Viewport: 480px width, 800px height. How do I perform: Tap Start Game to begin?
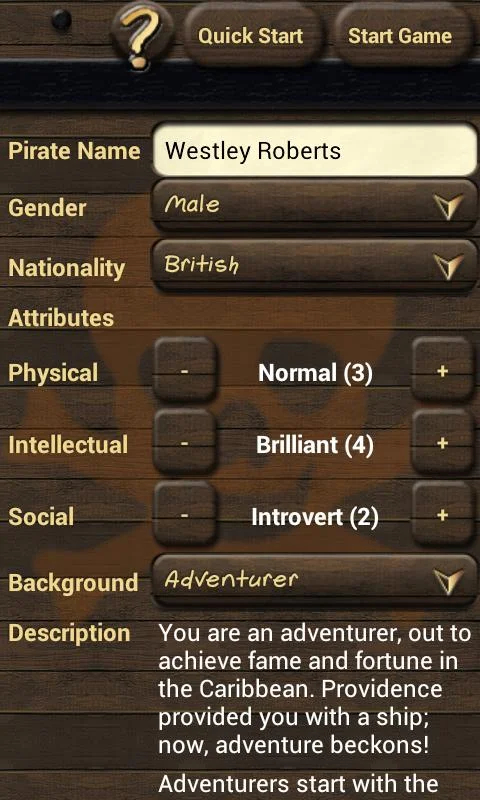pyautogui.click(x=400, y=36)
